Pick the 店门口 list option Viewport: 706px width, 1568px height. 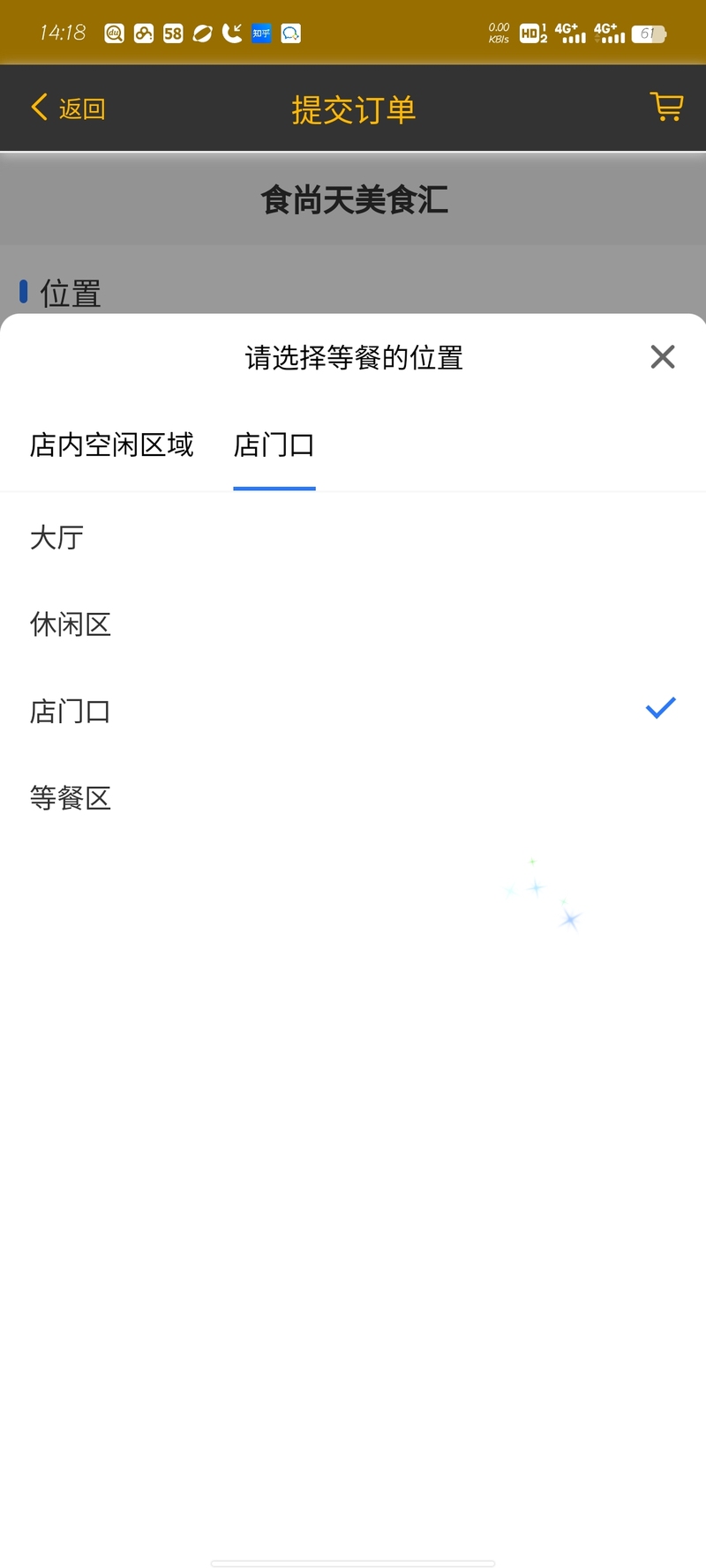[x=353, y=711]
